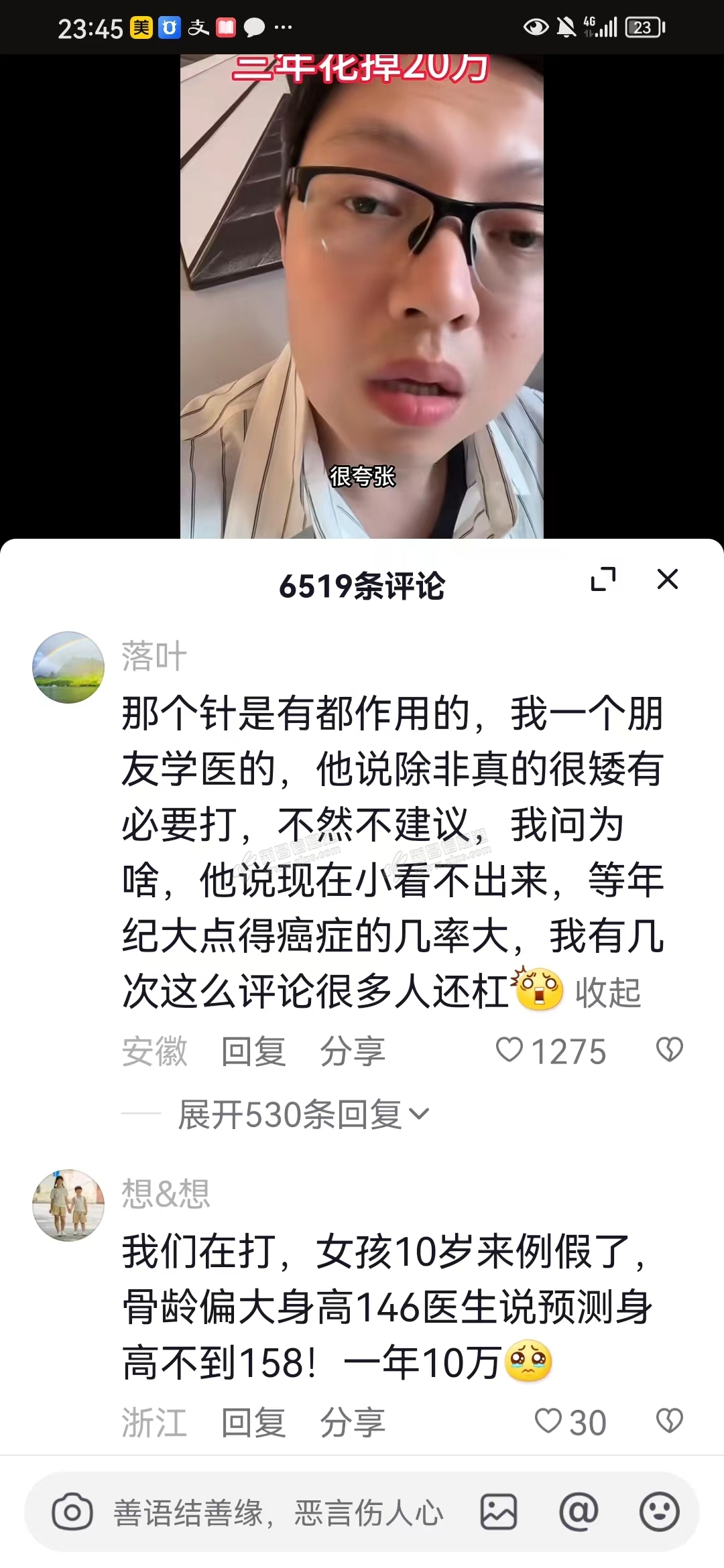Reply to 落叶's comment
This screenshot has width=724, height=1568.
tap(253, 1051)
